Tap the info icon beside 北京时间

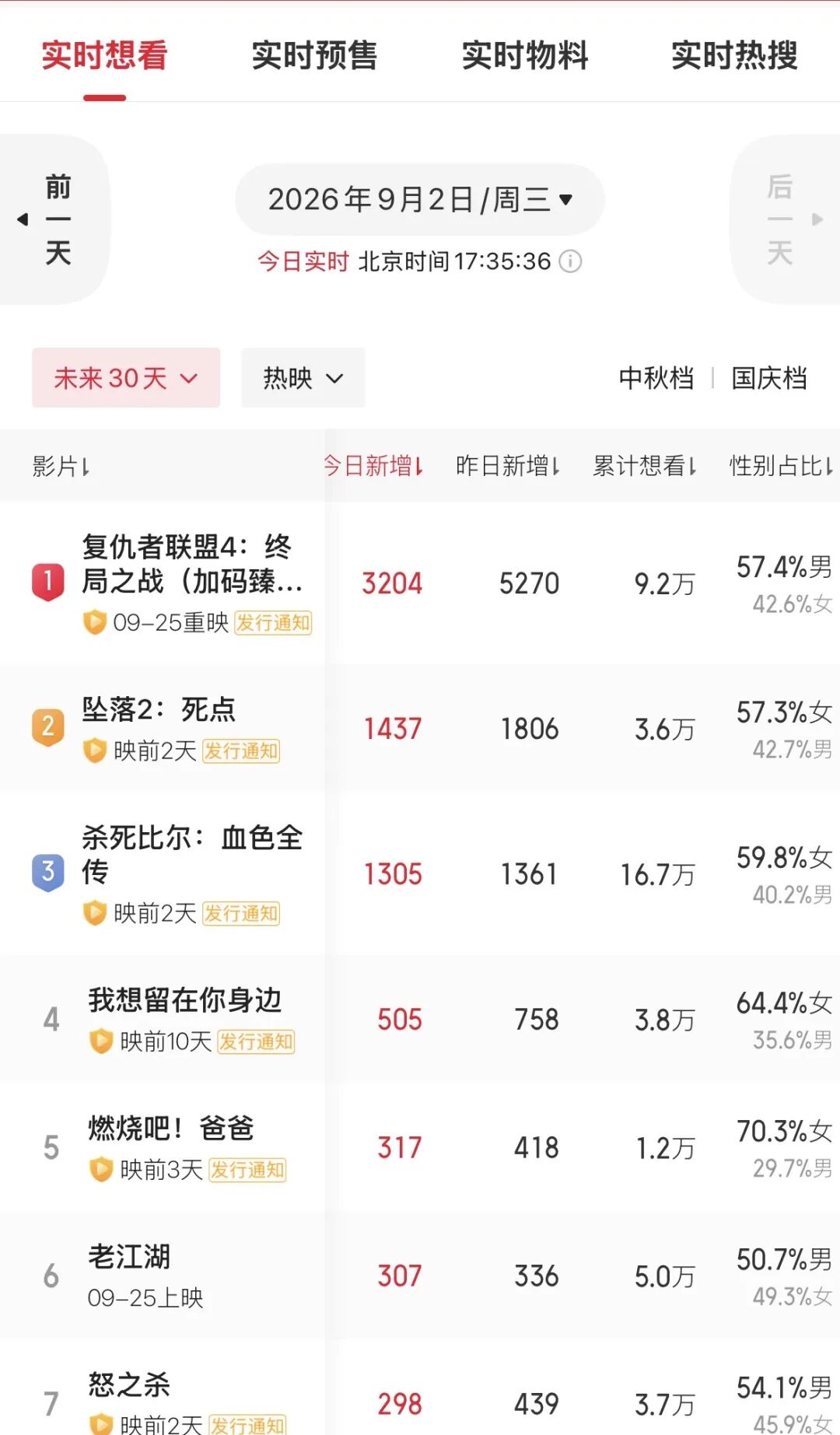570,261
